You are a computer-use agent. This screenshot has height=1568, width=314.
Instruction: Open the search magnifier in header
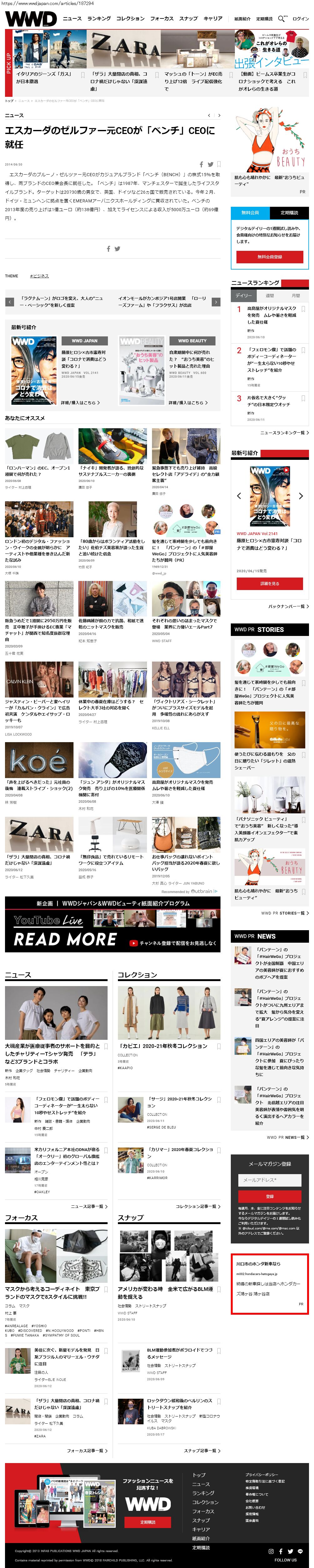[x=281, y=18]
